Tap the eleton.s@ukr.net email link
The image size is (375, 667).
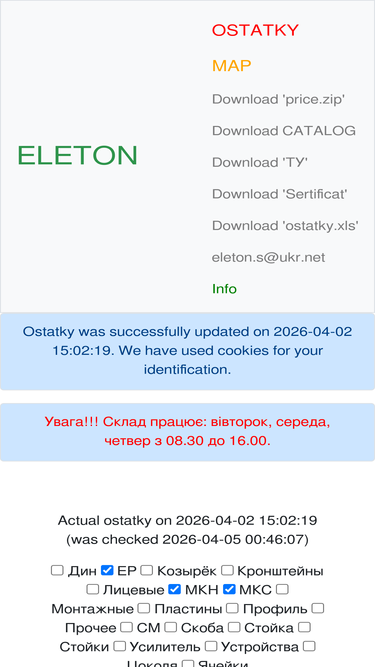coord(268,257)
